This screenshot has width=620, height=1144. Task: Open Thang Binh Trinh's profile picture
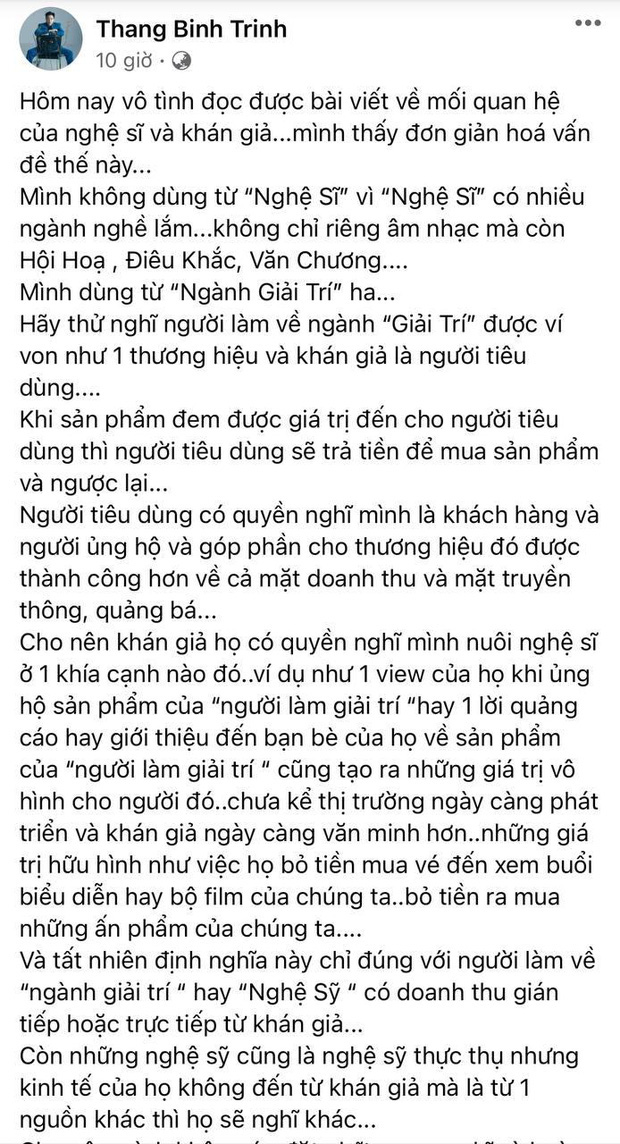click(51, 39)
